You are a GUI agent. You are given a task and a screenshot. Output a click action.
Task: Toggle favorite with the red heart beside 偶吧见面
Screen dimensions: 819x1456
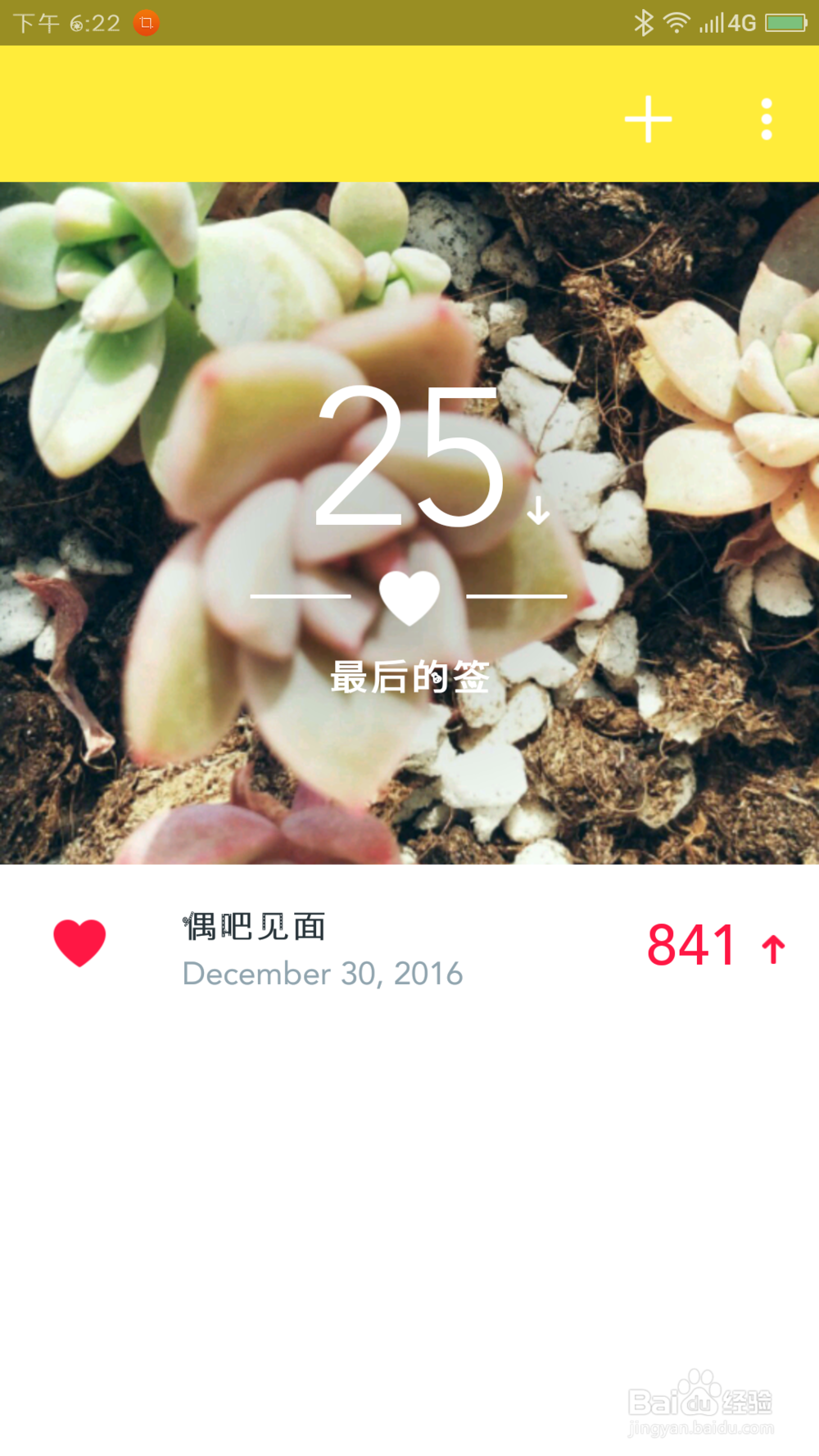[x=79, y=943]
